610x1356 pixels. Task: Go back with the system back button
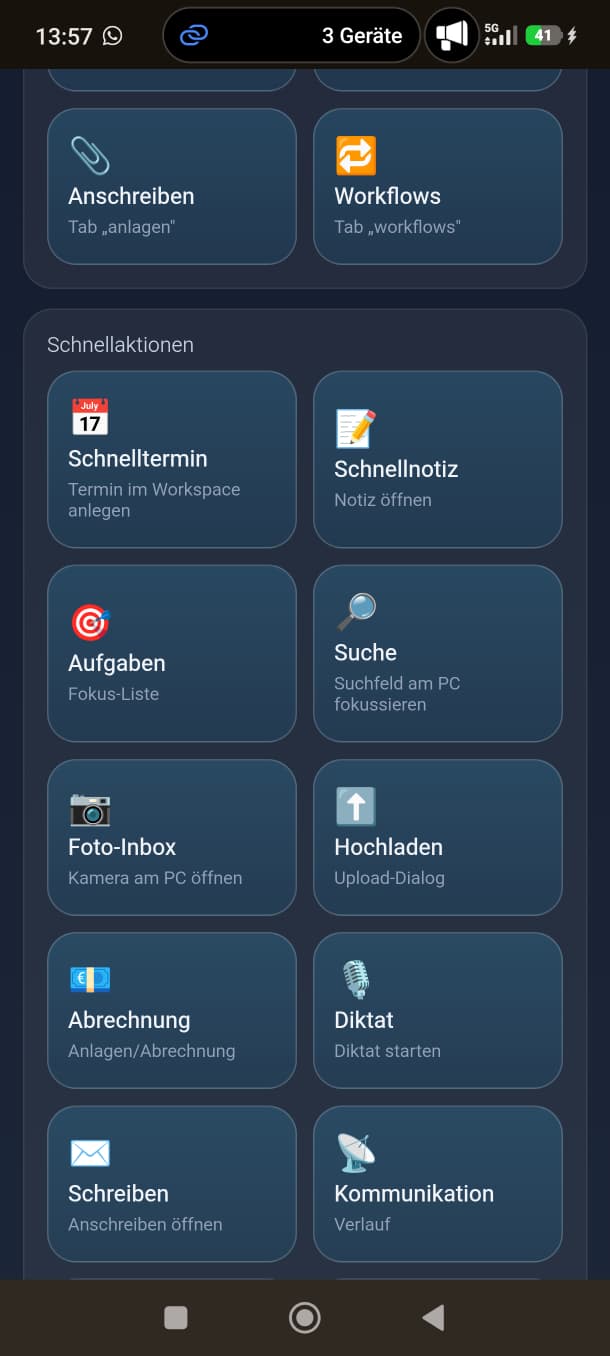[x=433, y=1318]
